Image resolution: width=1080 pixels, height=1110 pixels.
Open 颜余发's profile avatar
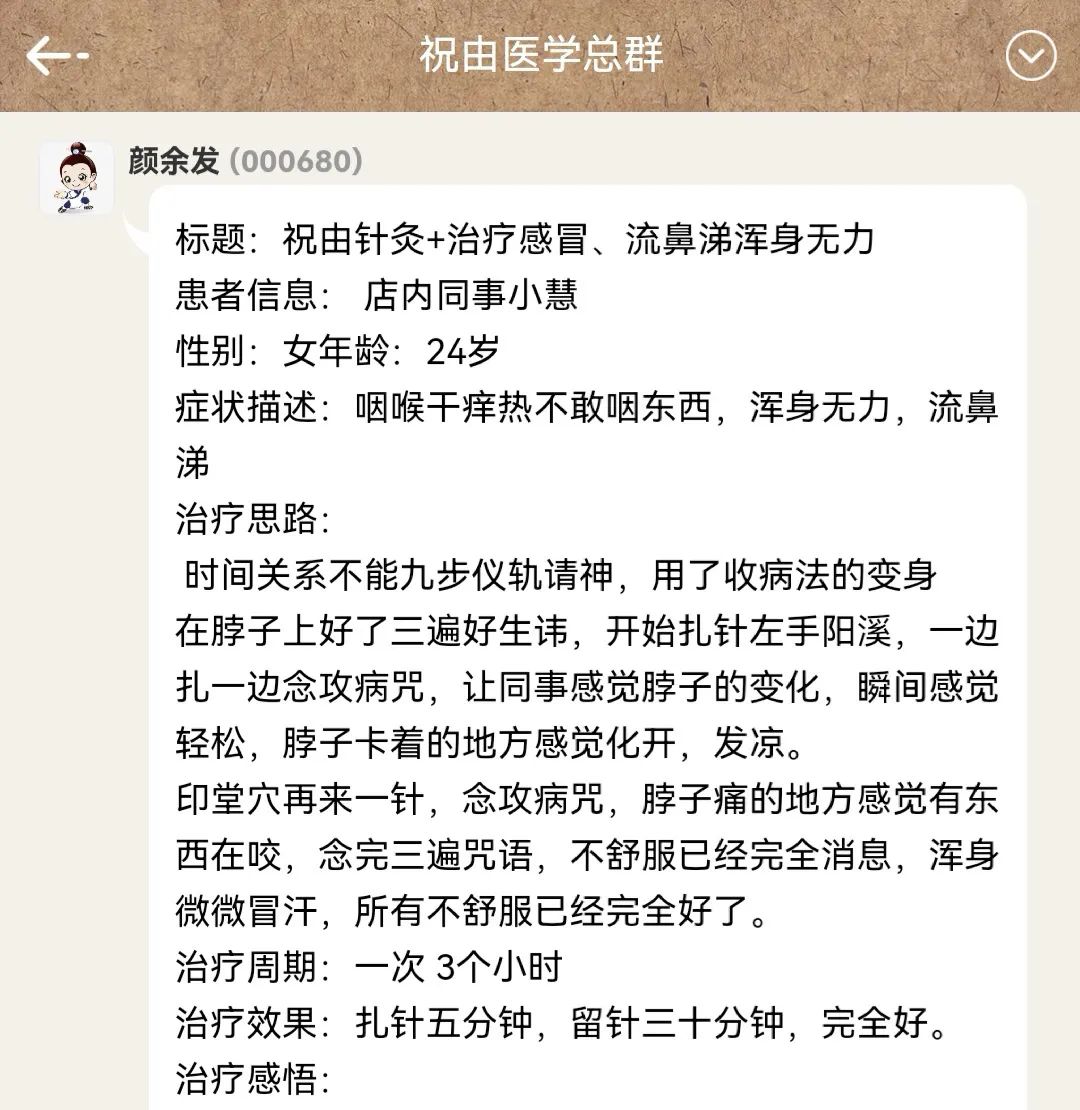pyautogui.click(x=76, y=178)
